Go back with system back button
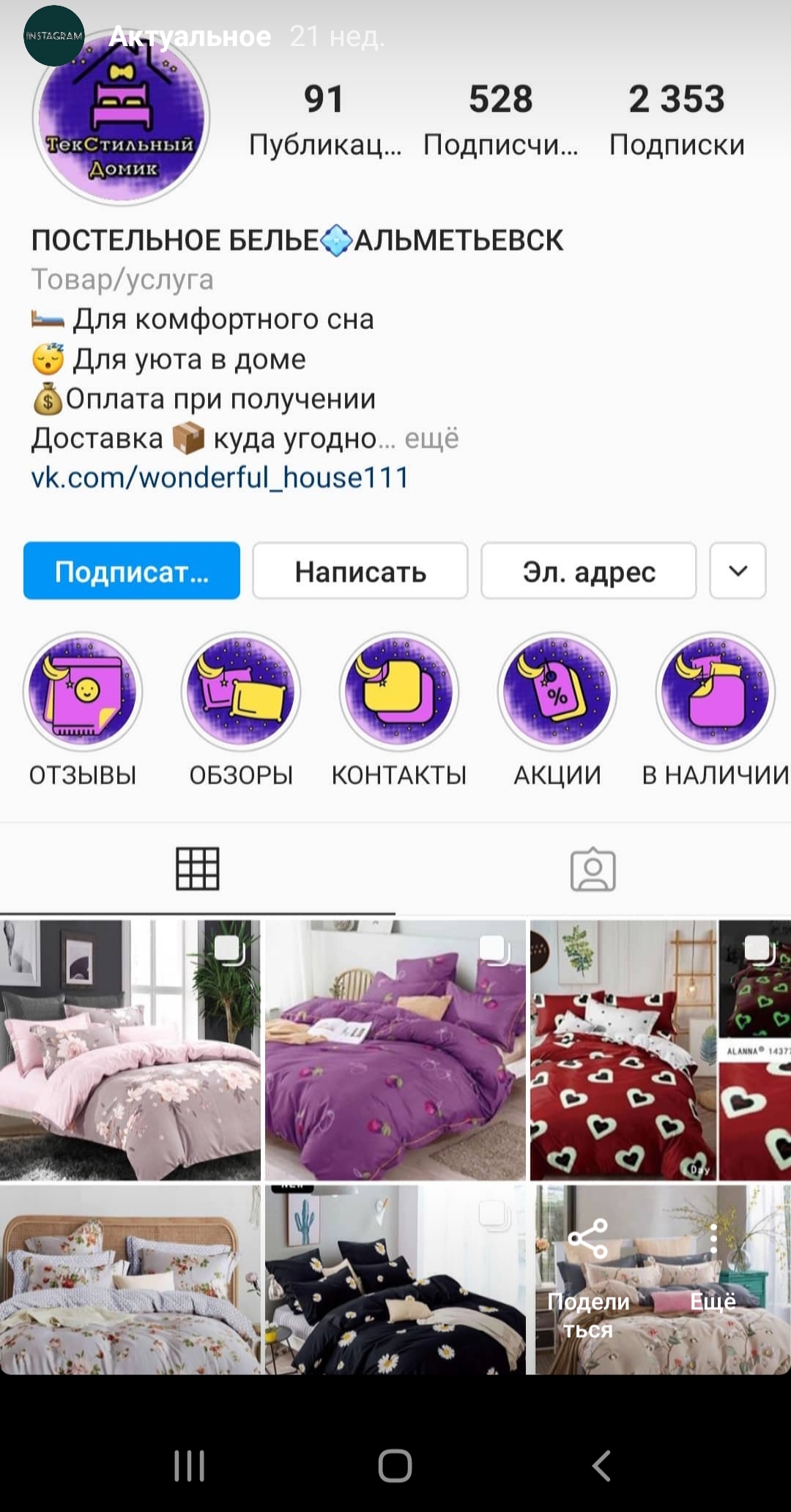The image size is (791, 1512). 601,1466
